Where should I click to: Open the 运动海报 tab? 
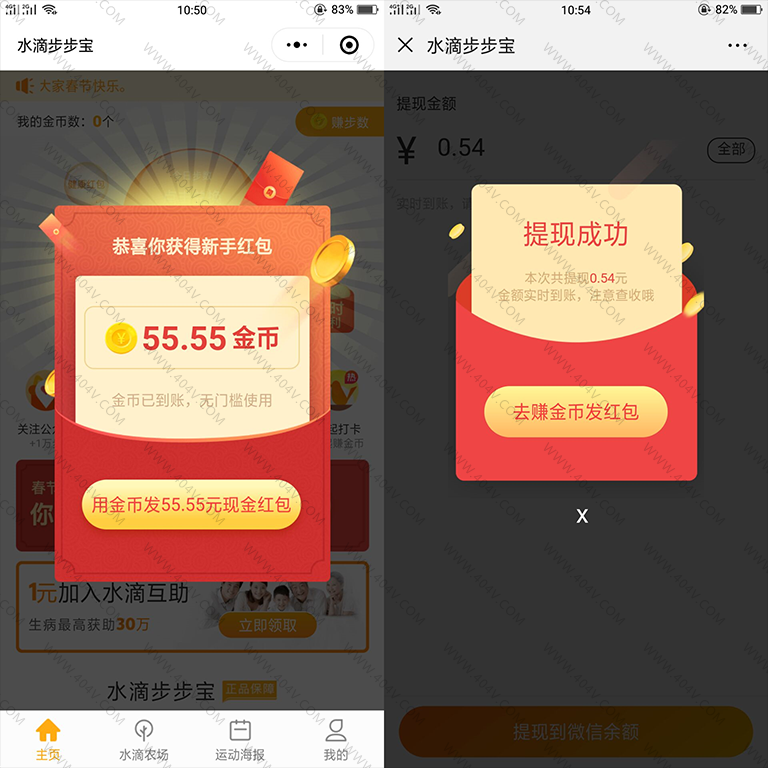pyautogui.click(x=240, y=739)
